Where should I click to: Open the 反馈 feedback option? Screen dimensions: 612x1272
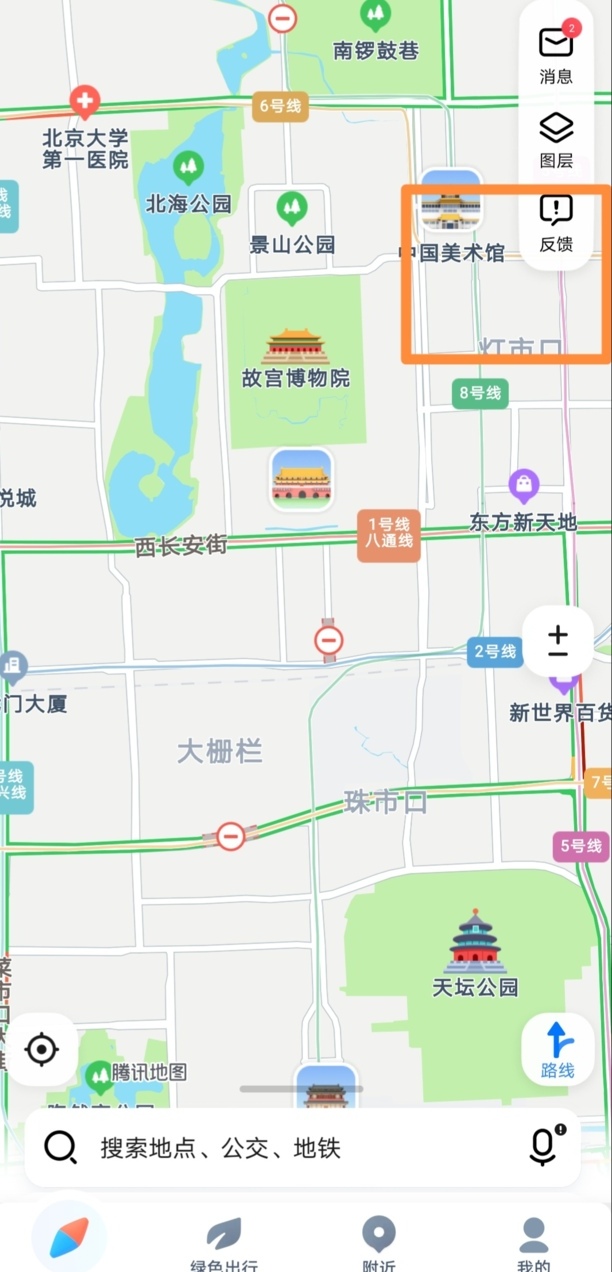click(556, 222)
